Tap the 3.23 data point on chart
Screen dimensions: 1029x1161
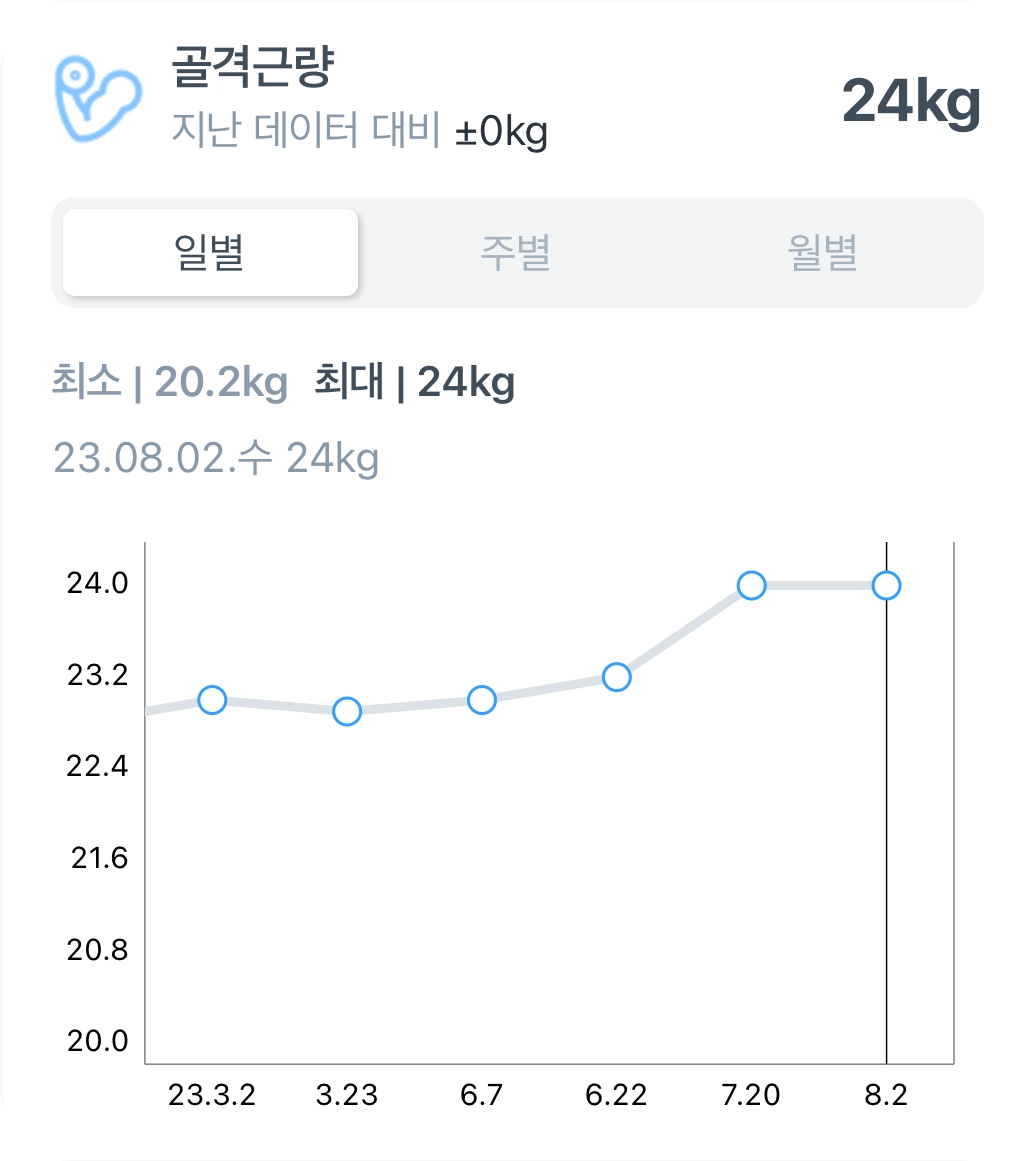[x=347, y=712]
